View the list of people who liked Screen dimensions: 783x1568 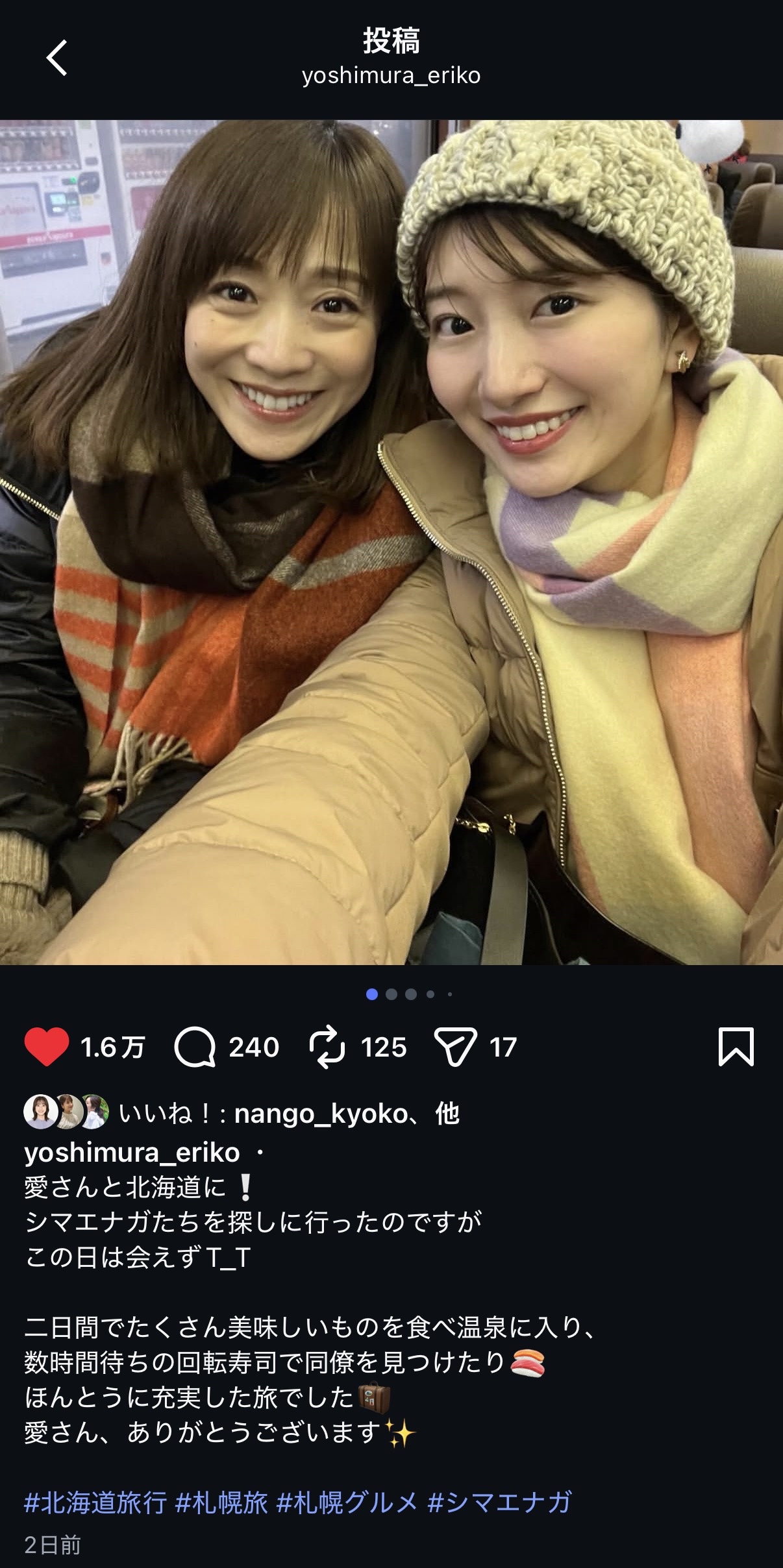click(447, 1114)
